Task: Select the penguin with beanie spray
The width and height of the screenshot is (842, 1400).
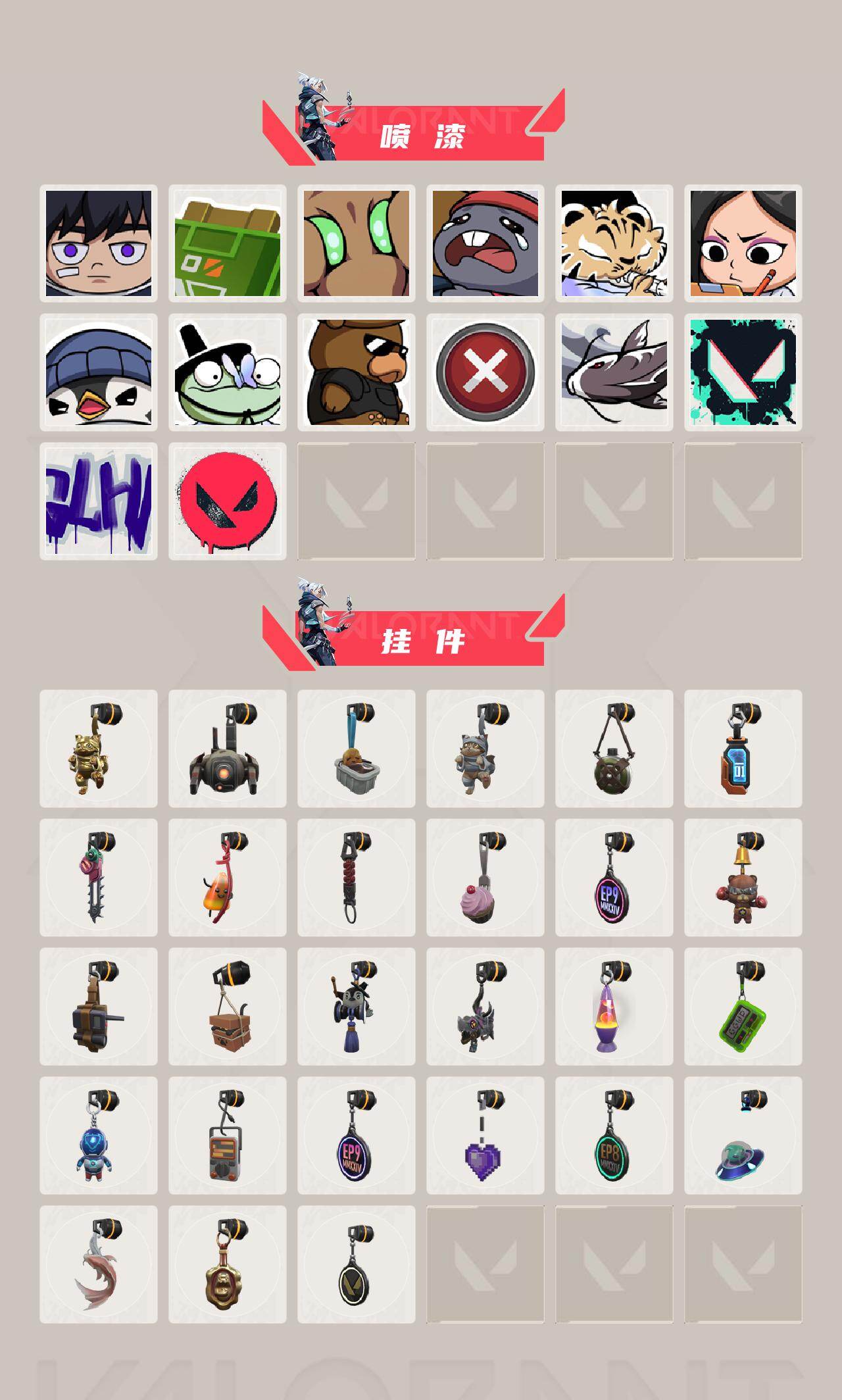Action: pyautogui.click(x=99, y=372)
